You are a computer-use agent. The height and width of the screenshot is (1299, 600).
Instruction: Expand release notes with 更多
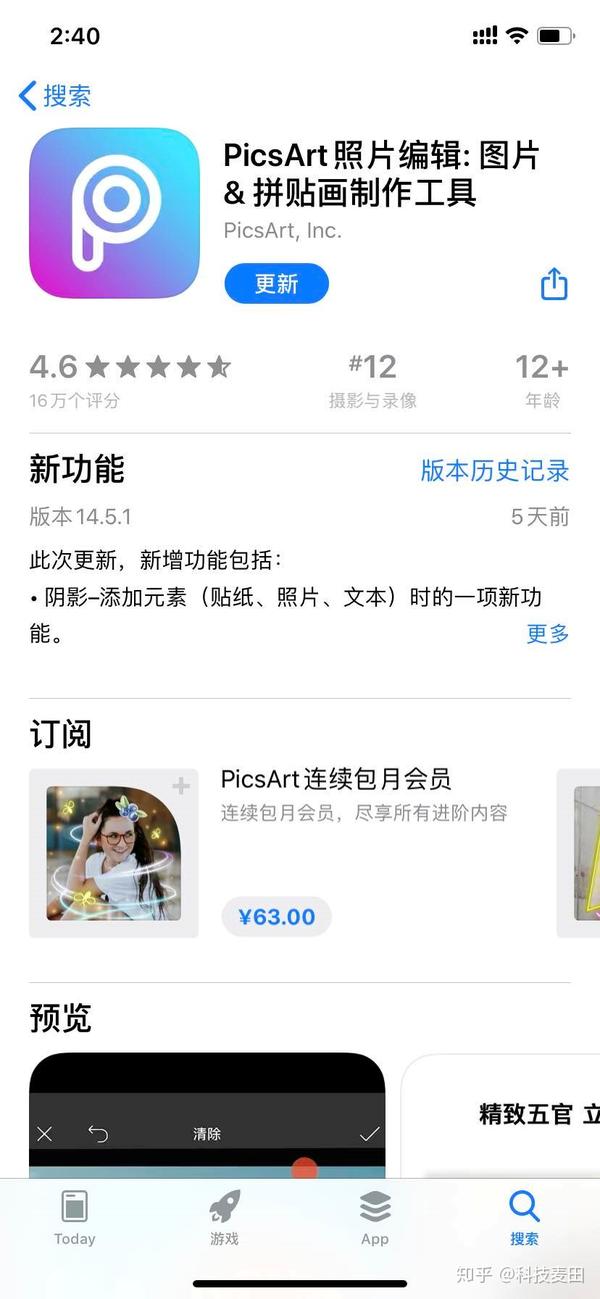tap(547, 633)
